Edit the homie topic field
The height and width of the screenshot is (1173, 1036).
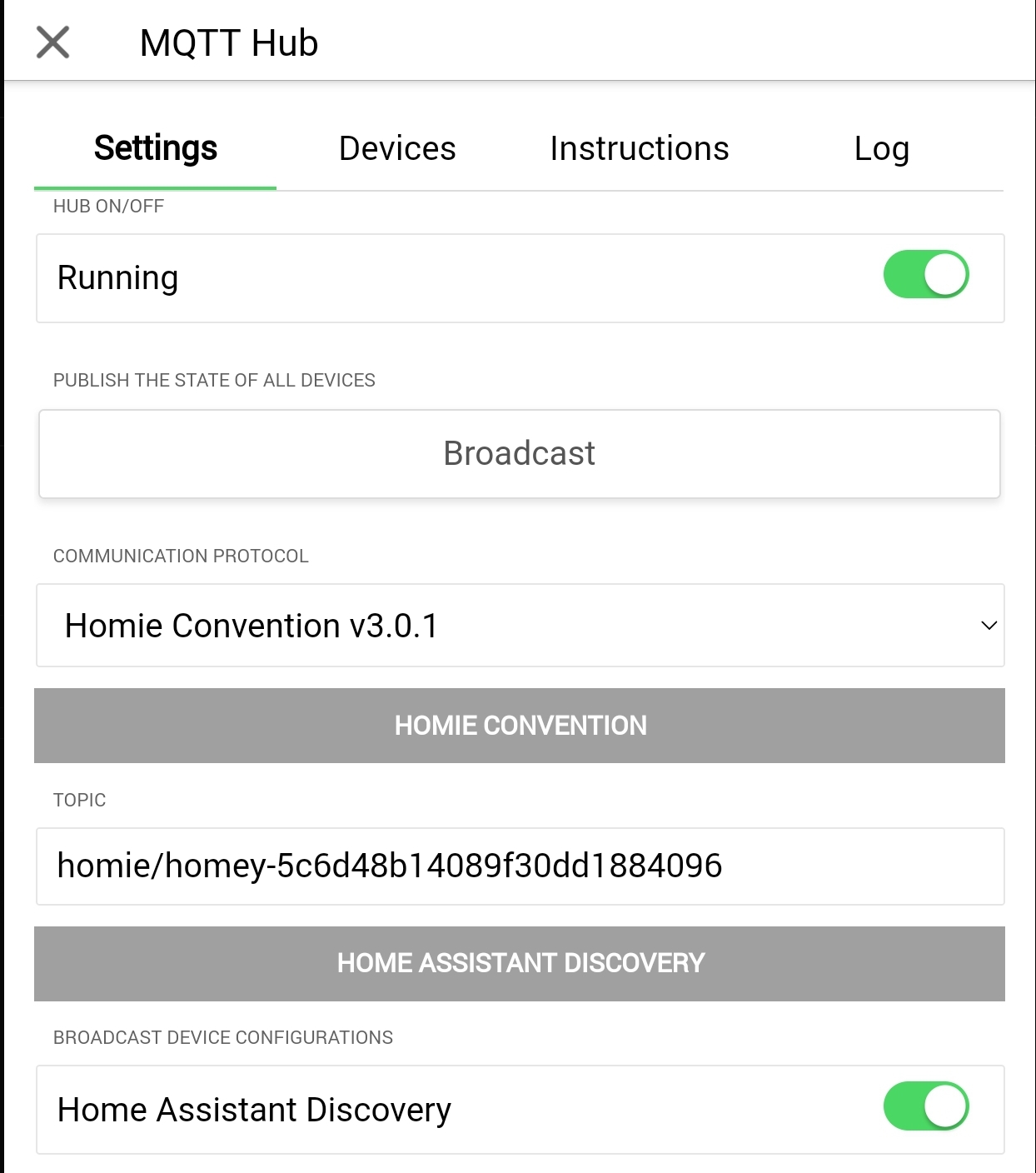click(x=520, y=866)
